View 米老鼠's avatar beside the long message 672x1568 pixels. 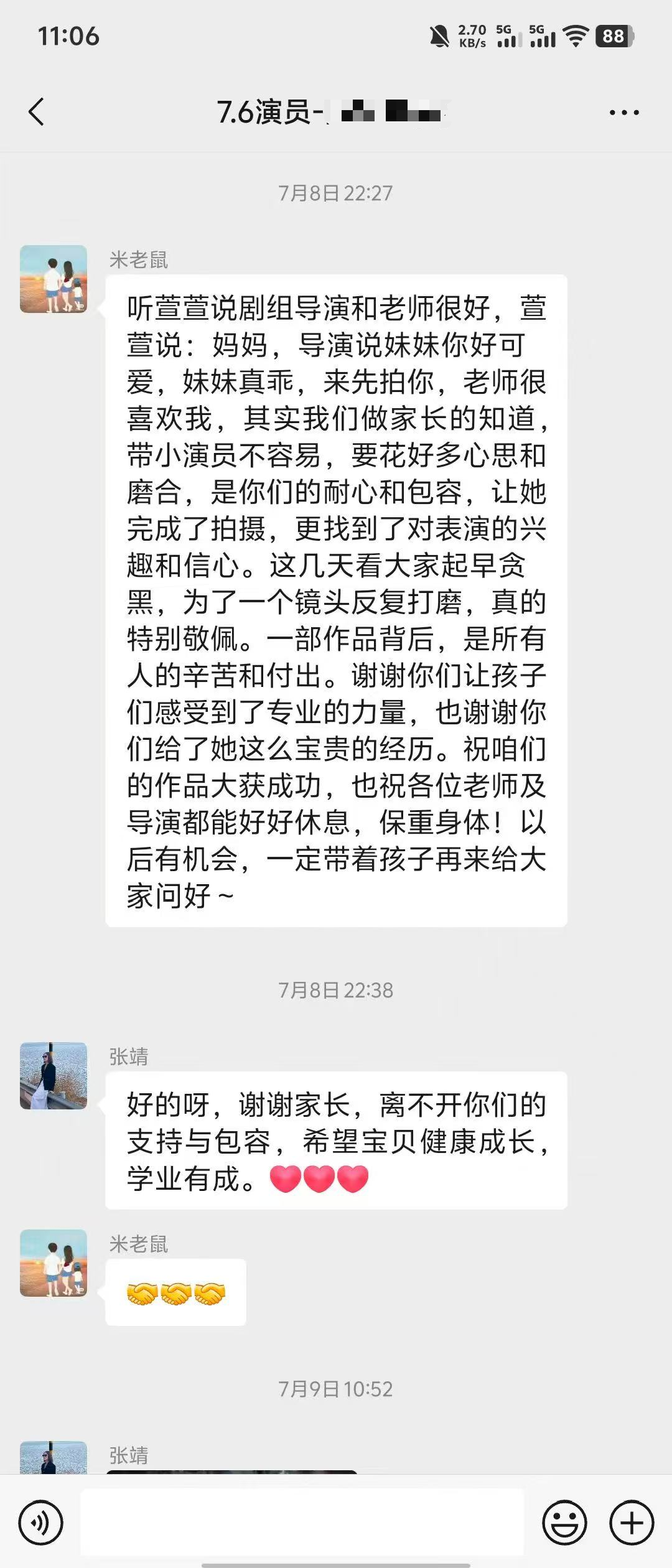click(x=54, y=279)
